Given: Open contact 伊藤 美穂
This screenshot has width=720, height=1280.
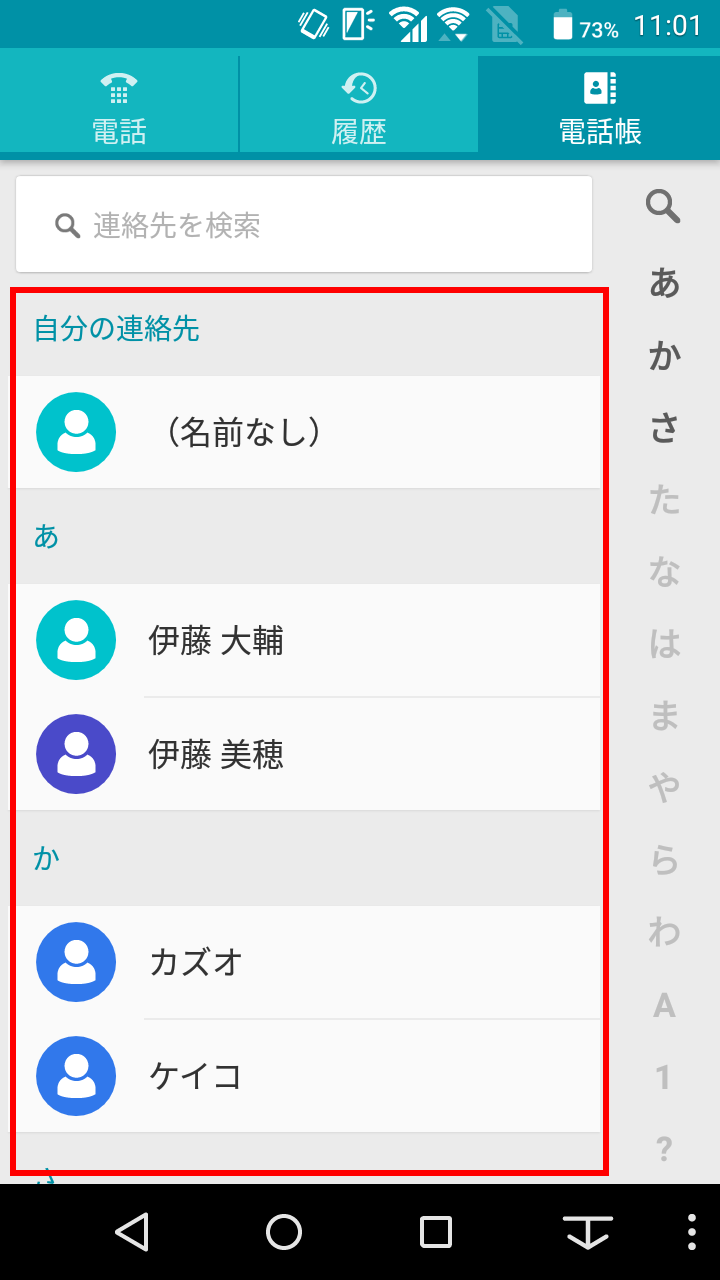Looking at the screenshot, I should 308,754.
